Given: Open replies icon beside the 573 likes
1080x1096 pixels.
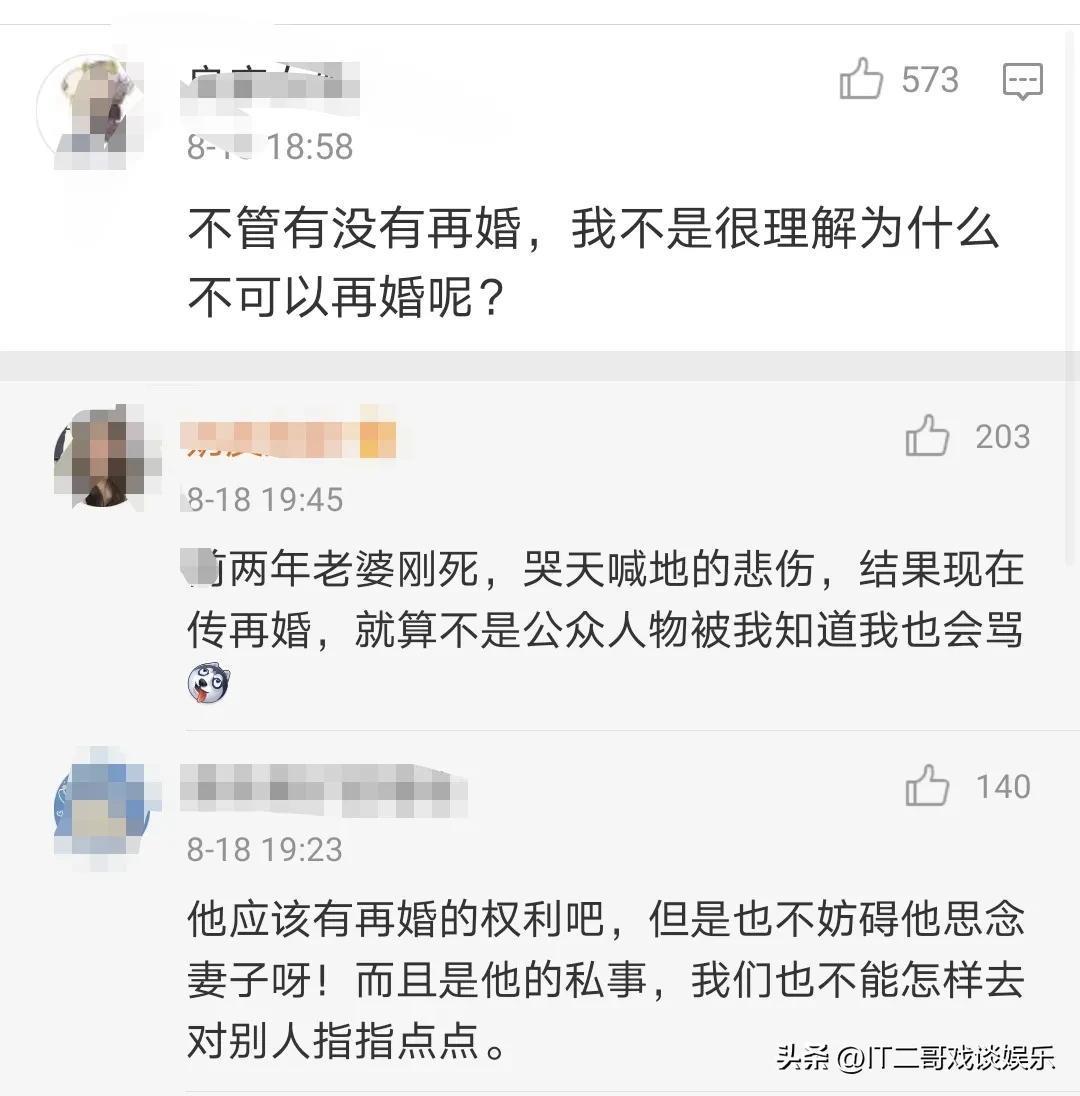Looking at the screenshot, I should click(x=1022, y=81).
